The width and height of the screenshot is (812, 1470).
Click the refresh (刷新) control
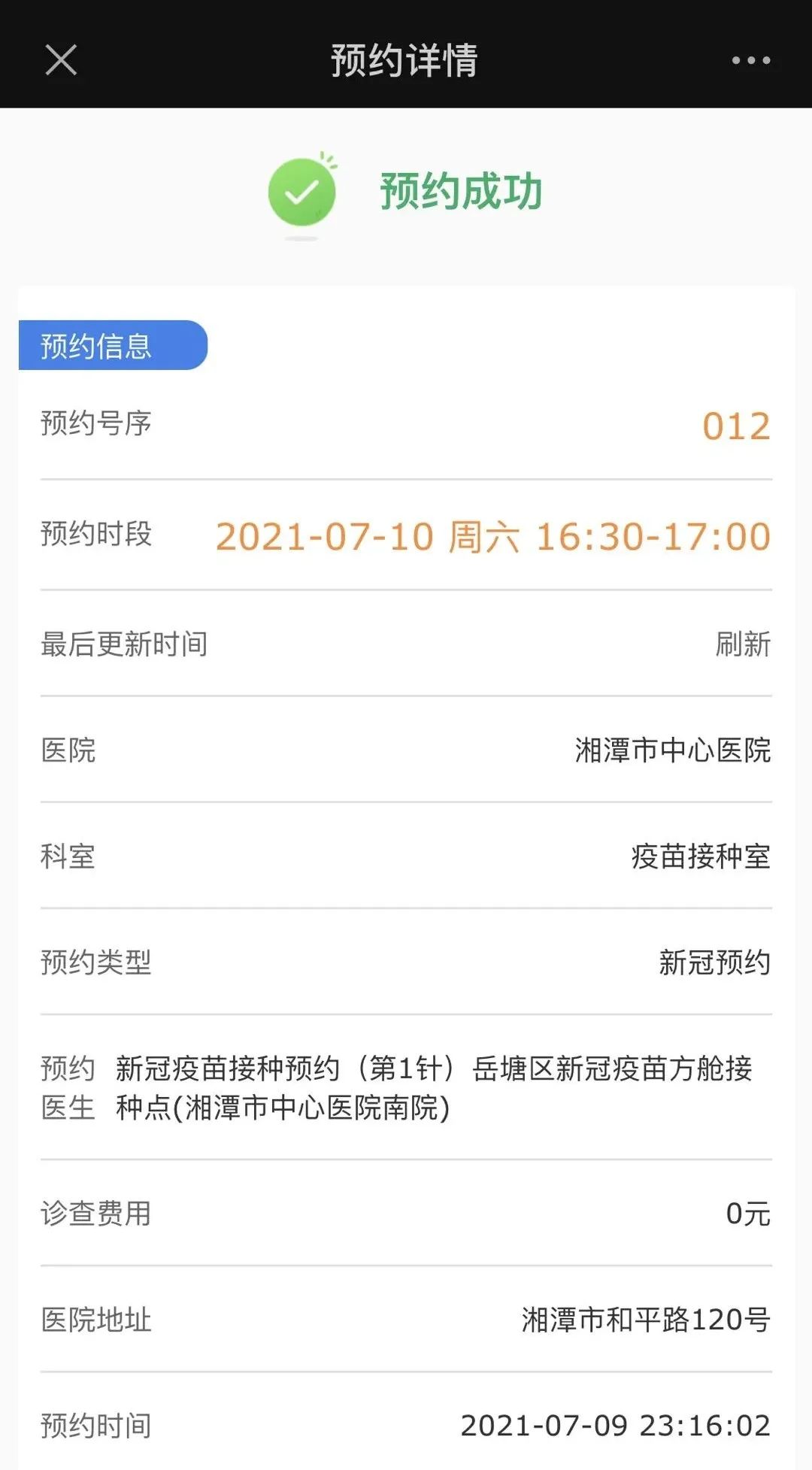pos(744,645)
